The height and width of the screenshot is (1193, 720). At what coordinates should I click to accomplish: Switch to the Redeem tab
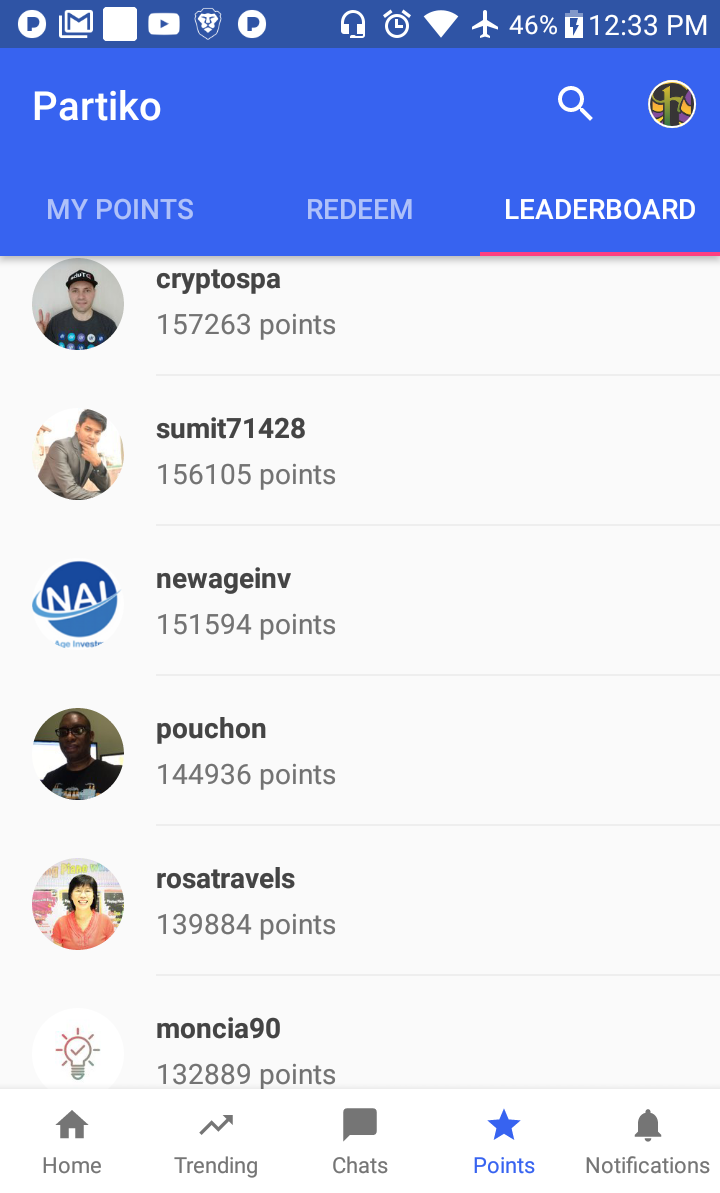pos(359,210)
